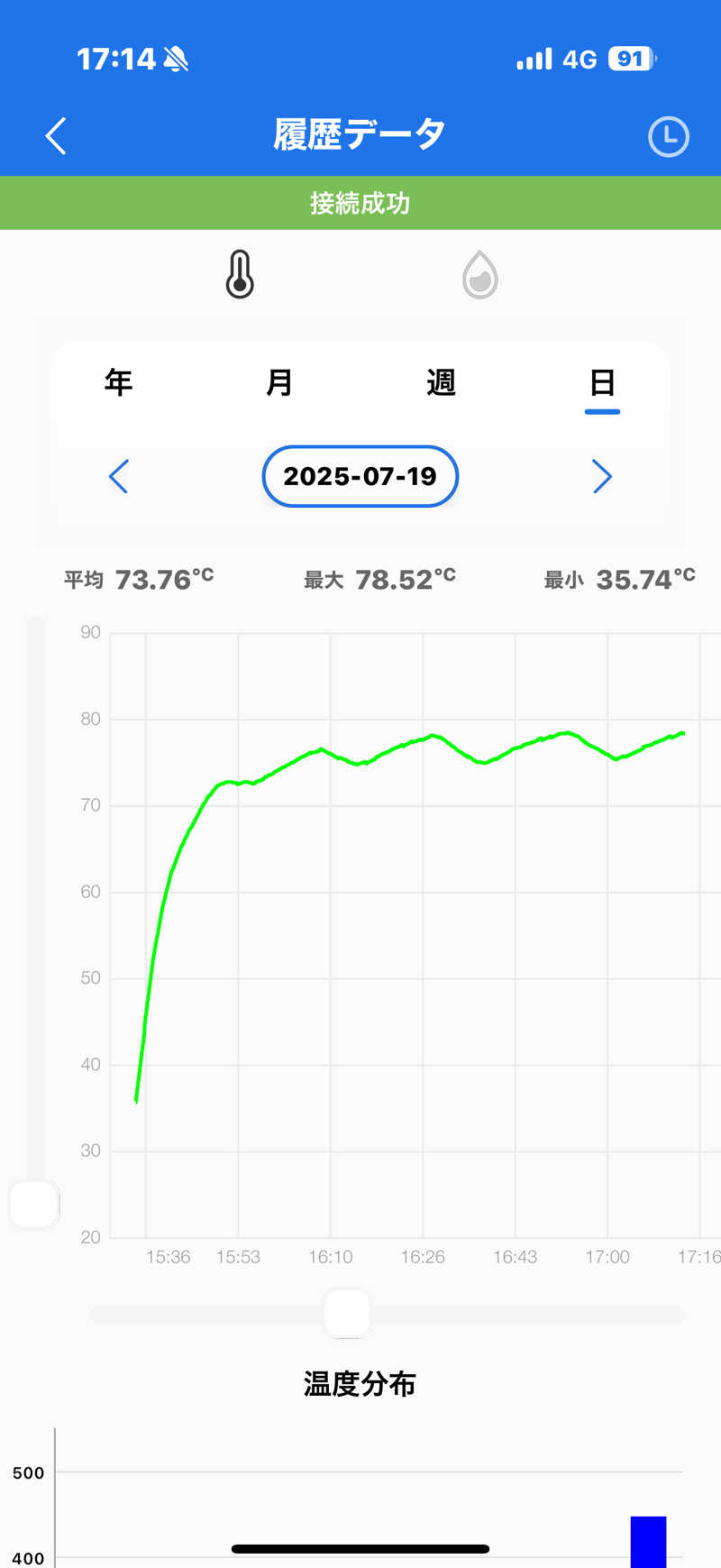Go to the next day
The height and width of the screenshot is (1568, 721).
pos(602,476)
